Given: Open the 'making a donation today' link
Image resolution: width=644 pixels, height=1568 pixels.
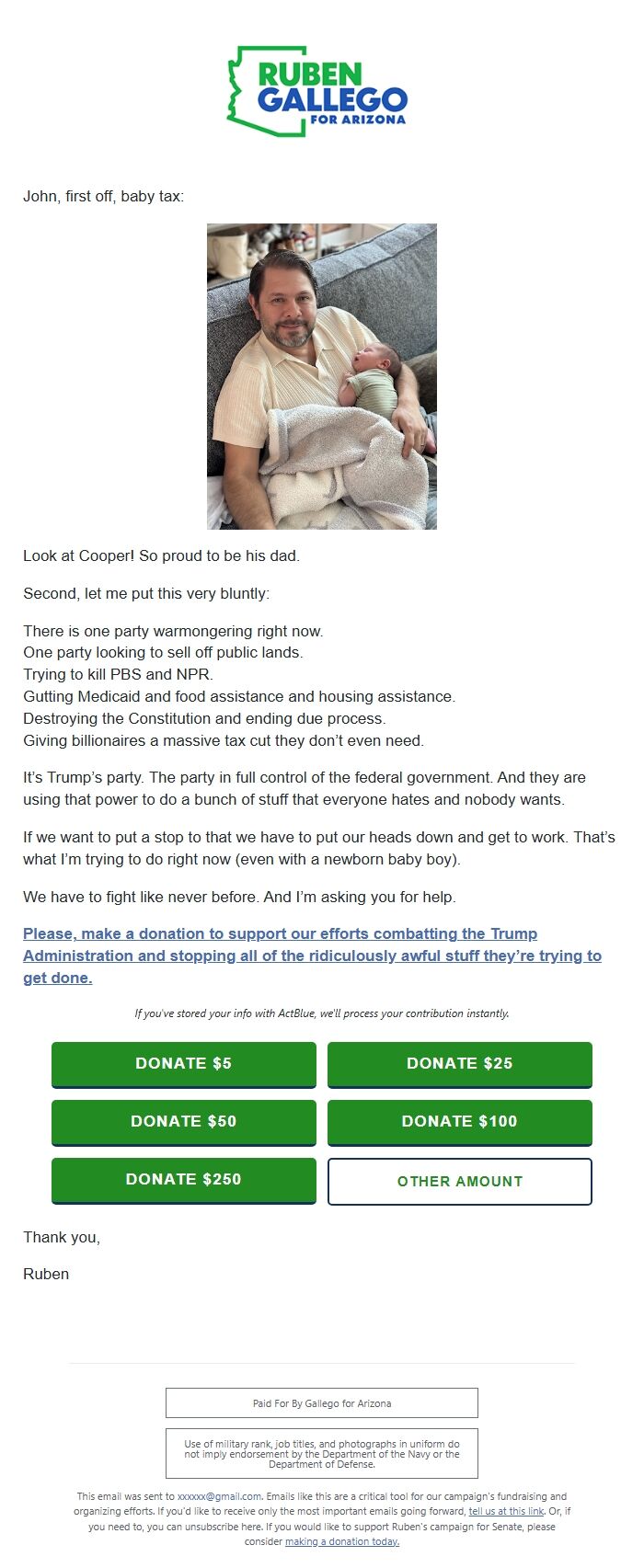Looking at the screenshot, I should click(342, 1541).
